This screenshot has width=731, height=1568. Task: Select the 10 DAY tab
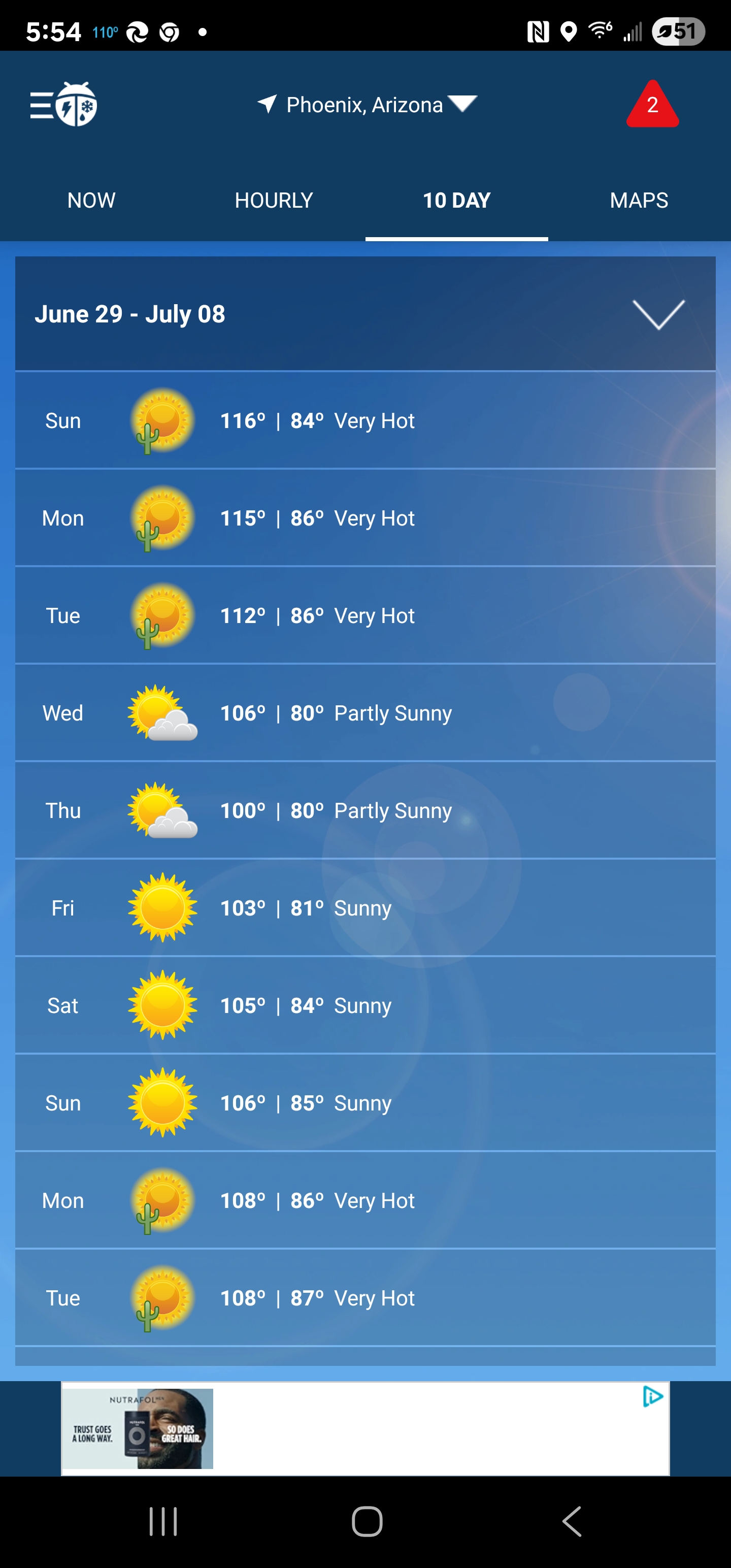pos(456,200)
